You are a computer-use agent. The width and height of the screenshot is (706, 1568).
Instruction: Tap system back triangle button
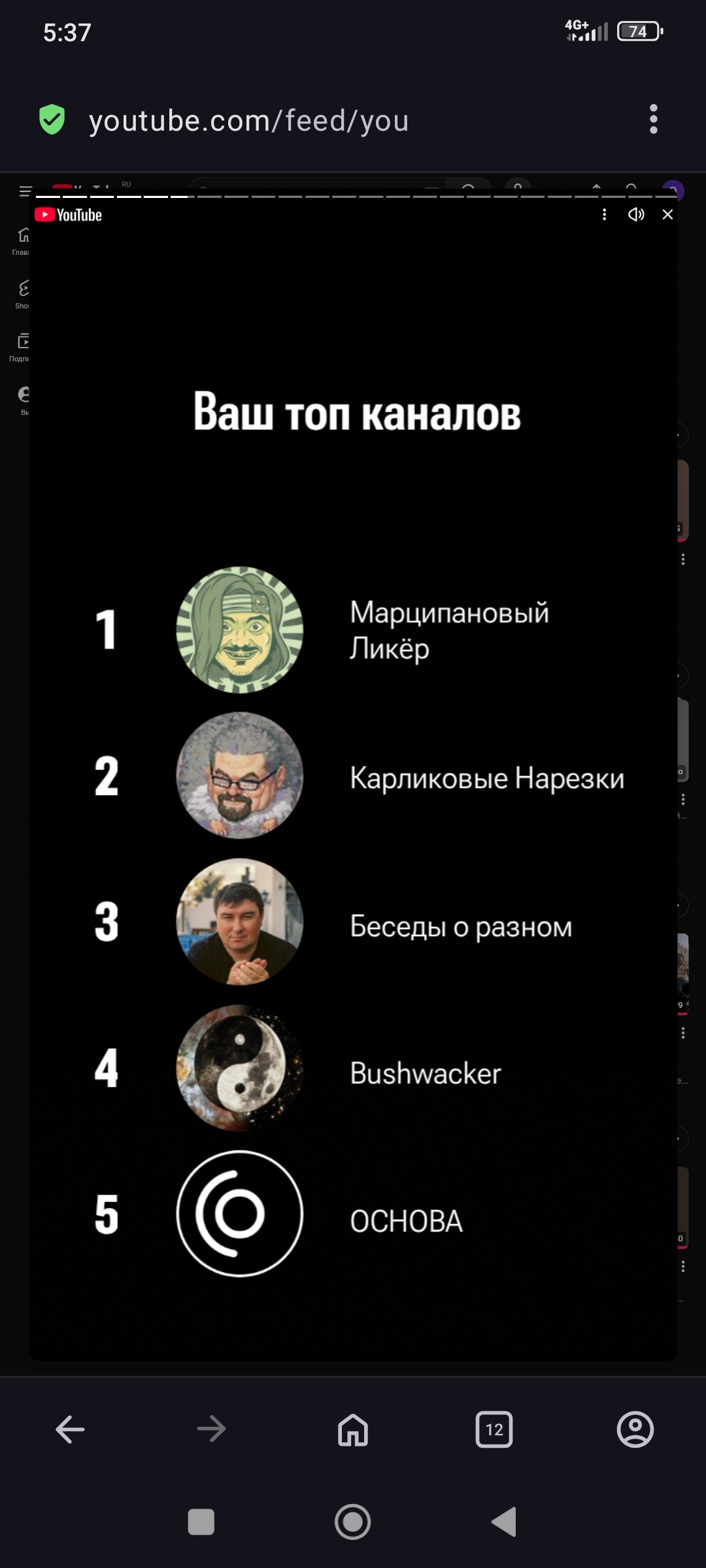point(504,1522)
